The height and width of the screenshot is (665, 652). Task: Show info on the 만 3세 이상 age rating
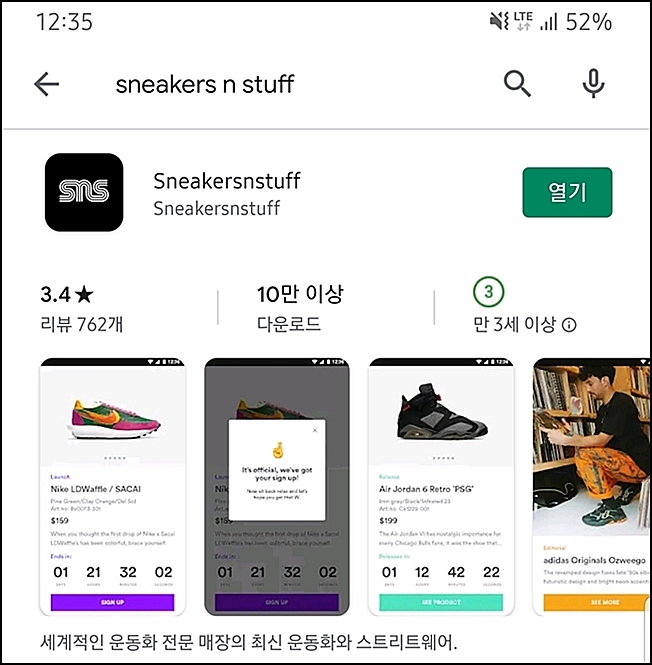(569, 325)
